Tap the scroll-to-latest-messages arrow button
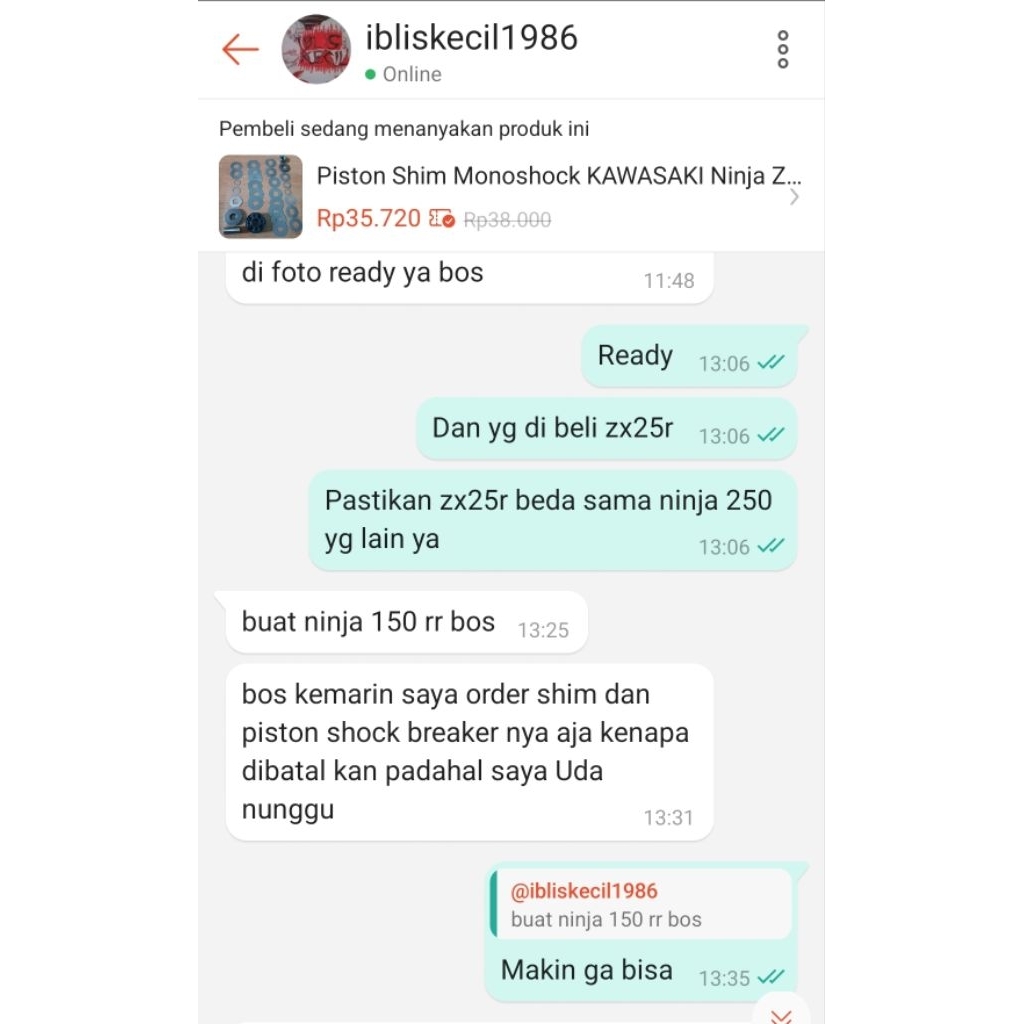 (781, 1012)
